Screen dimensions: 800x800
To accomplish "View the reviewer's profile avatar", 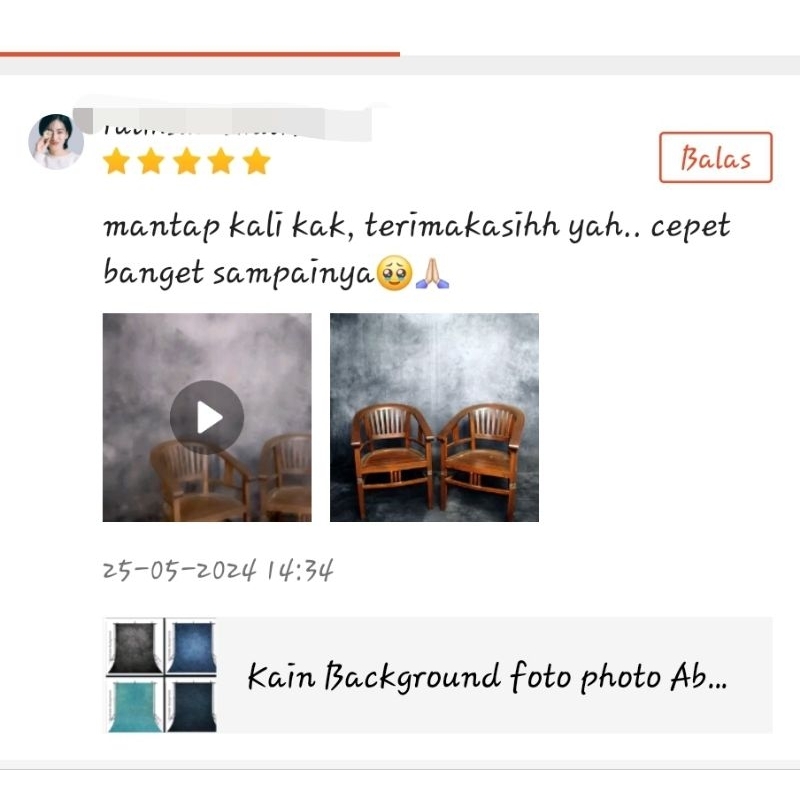I will pyautogui.click(x=55, y=141).
